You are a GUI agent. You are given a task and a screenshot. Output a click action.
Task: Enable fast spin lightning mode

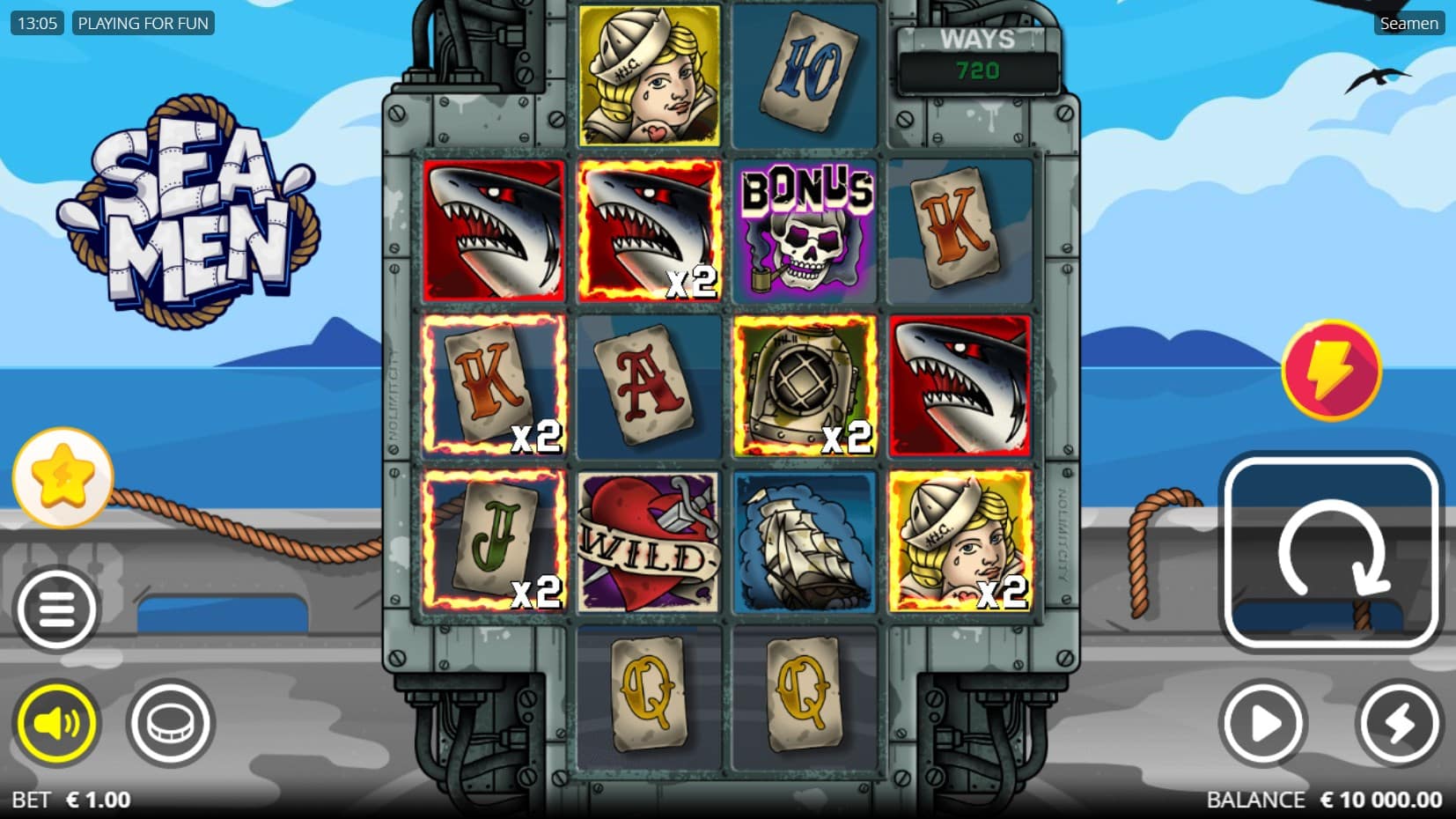pos(1398,724)
